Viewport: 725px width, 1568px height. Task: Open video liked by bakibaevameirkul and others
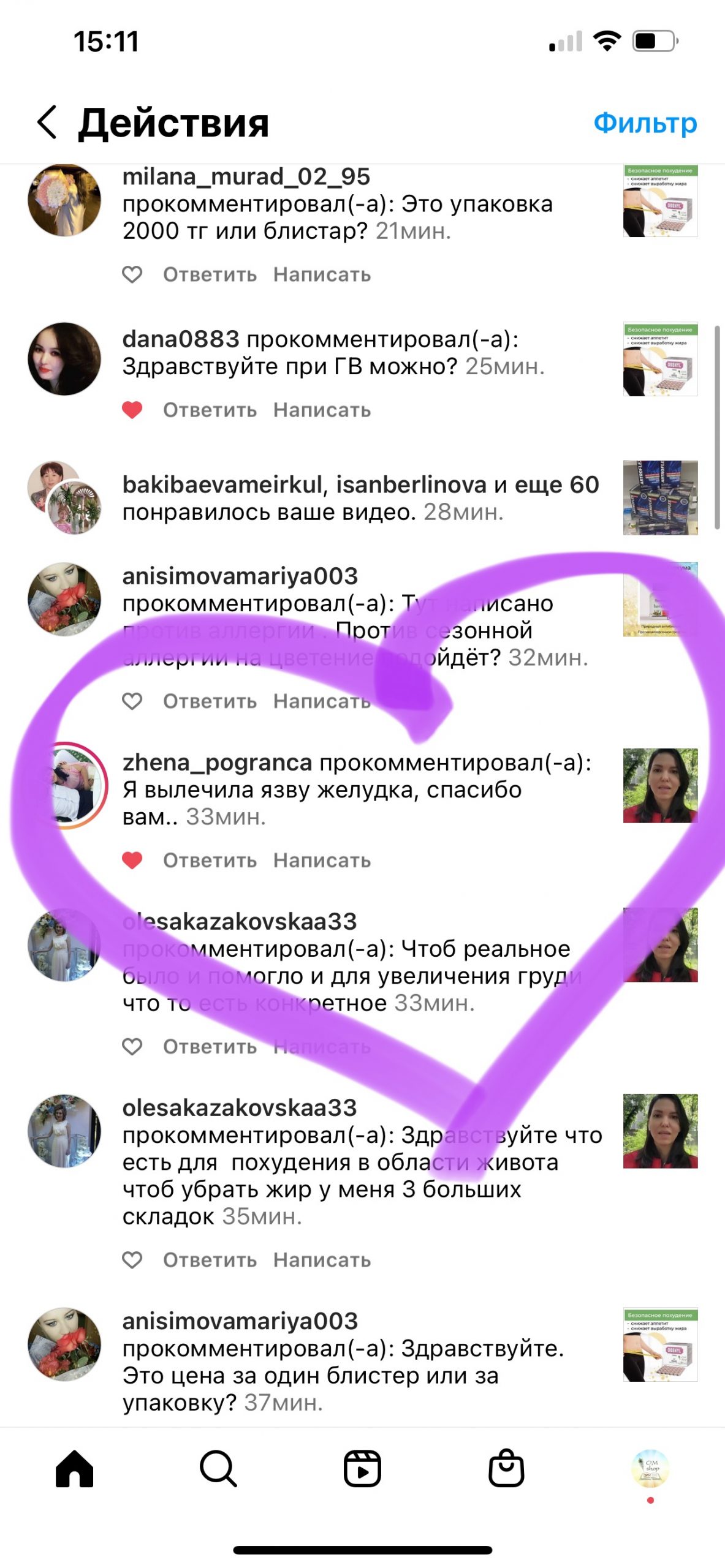[x=660, y=498]
